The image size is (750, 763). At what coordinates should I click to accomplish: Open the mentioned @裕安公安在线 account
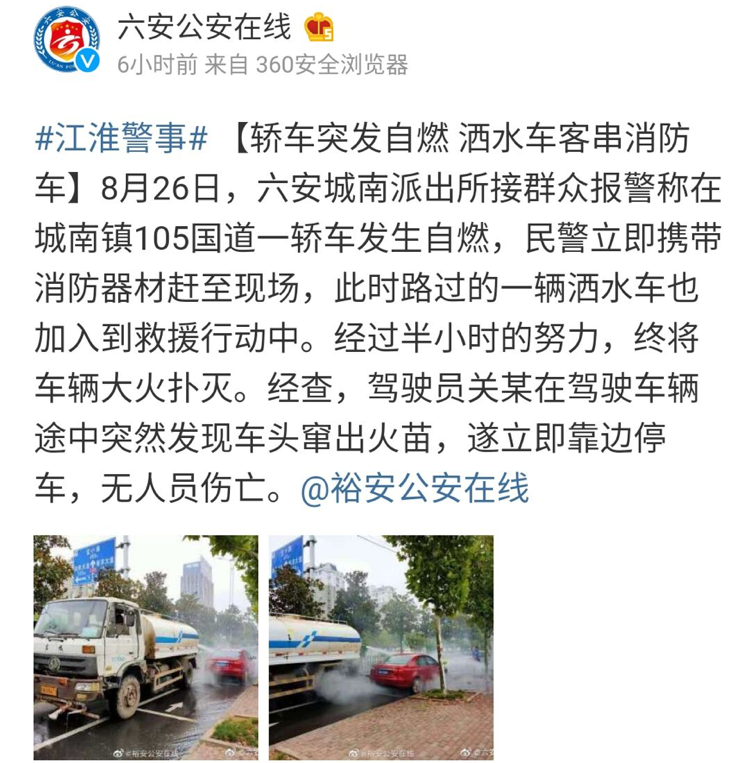pos(414,489)
